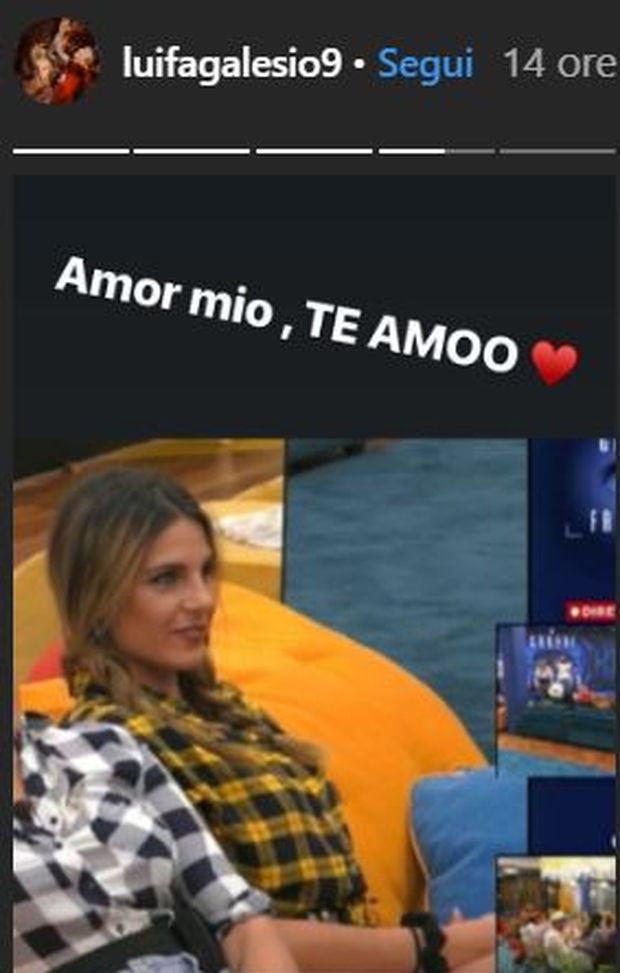Open luifagalesio9's profile picture
This screenshot has width=620, height=973.
57,63
